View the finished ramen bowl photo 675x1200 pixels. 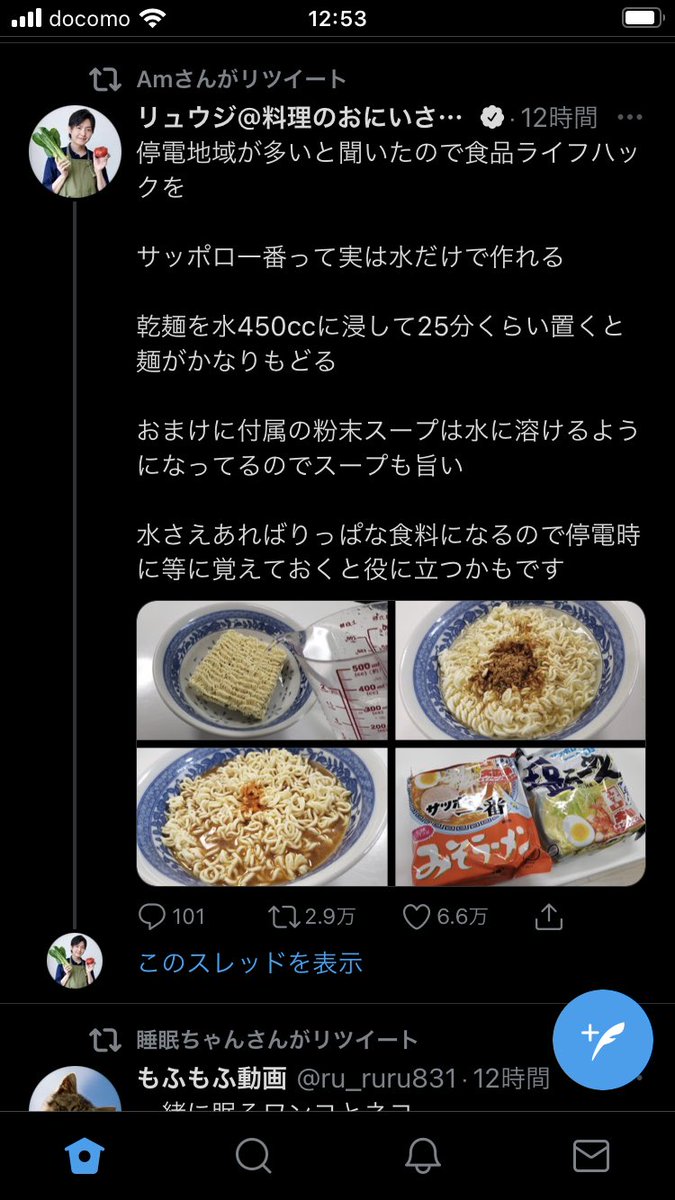click(261, 816)
